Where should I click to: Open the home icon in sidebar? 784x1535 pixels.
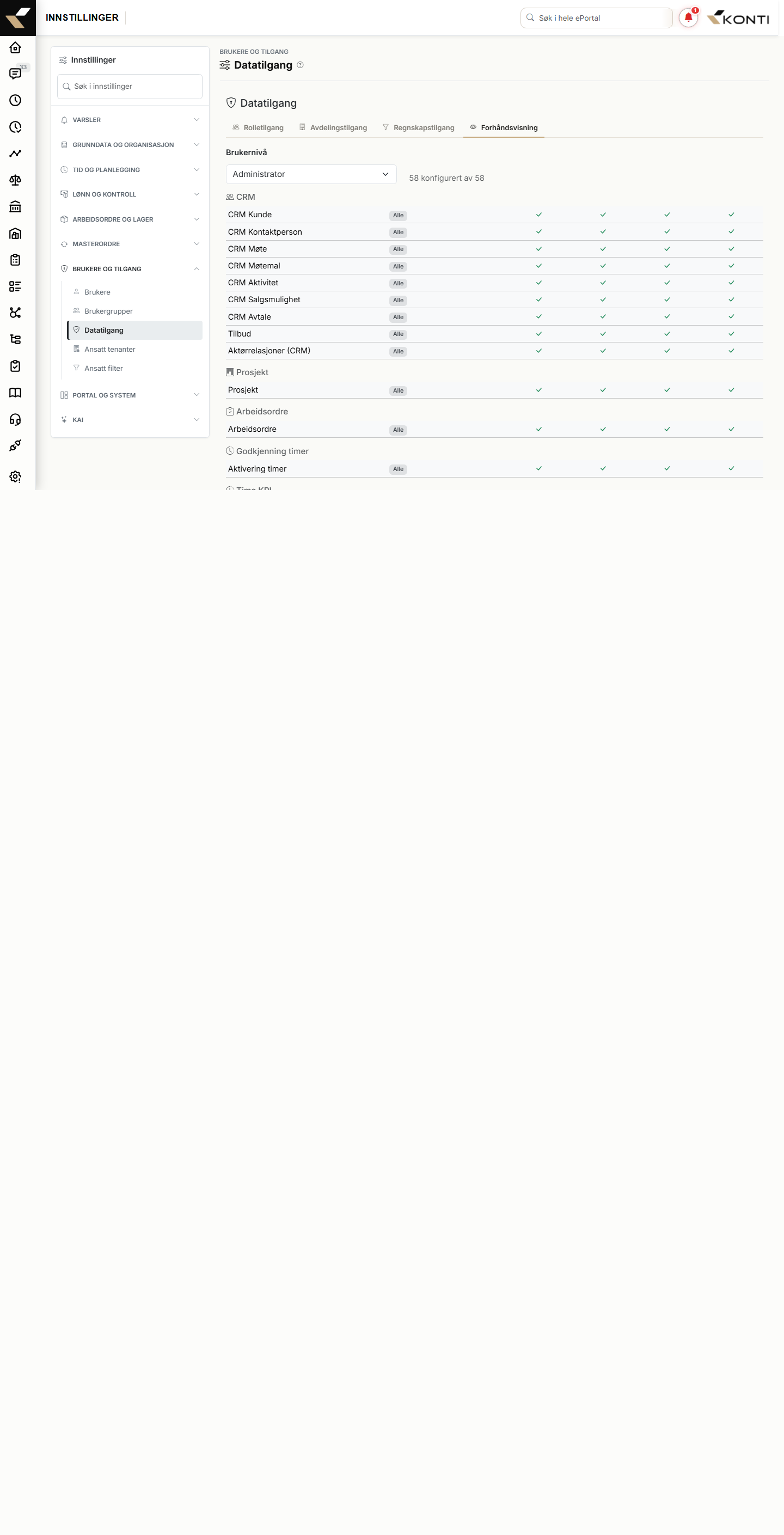pos(15,48)
